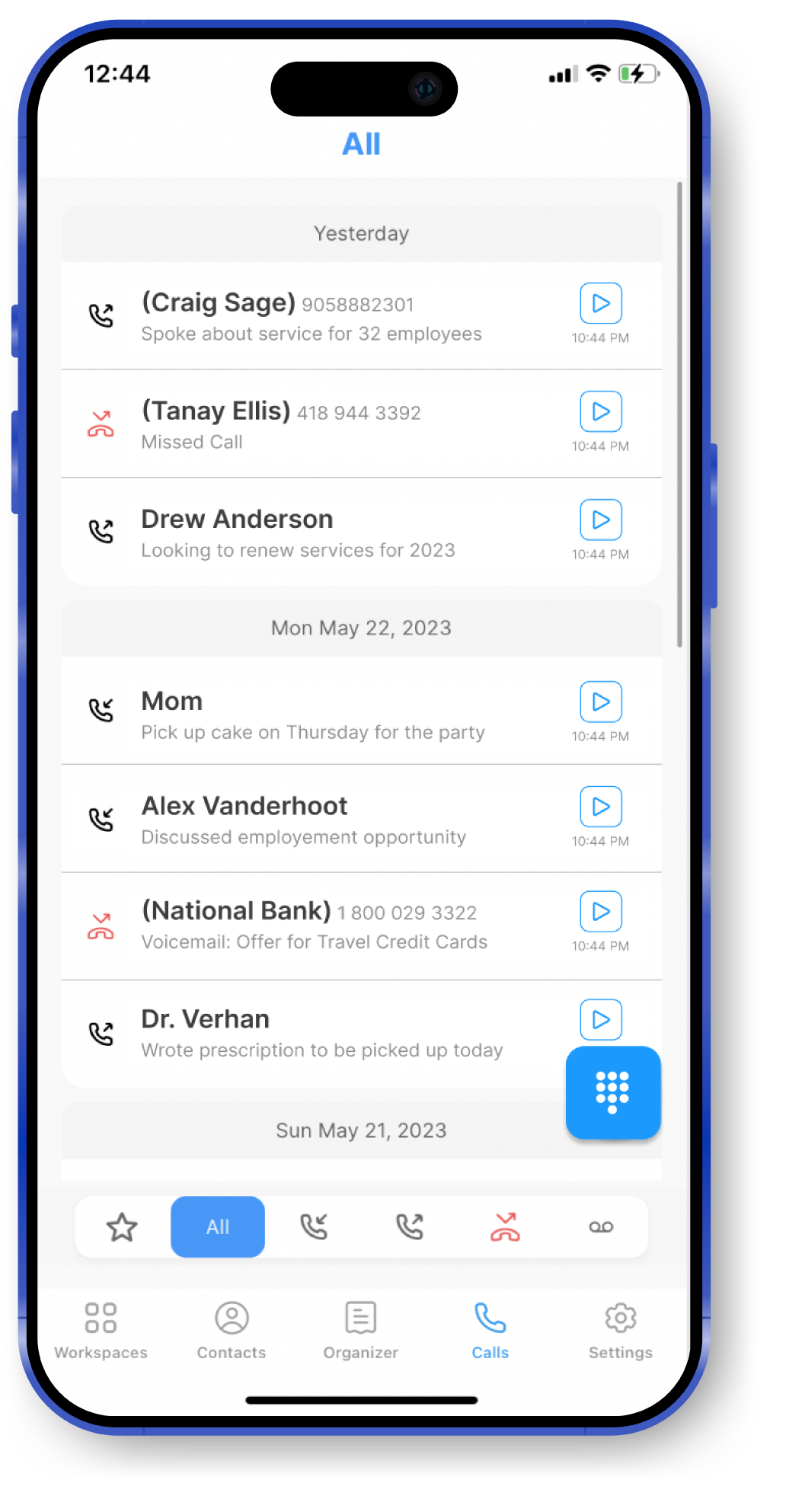Image resolution: width=802 pixels, height=1512 pixels.
Task: Play the recording for Craig Sage's call
Action: point(600,303)
